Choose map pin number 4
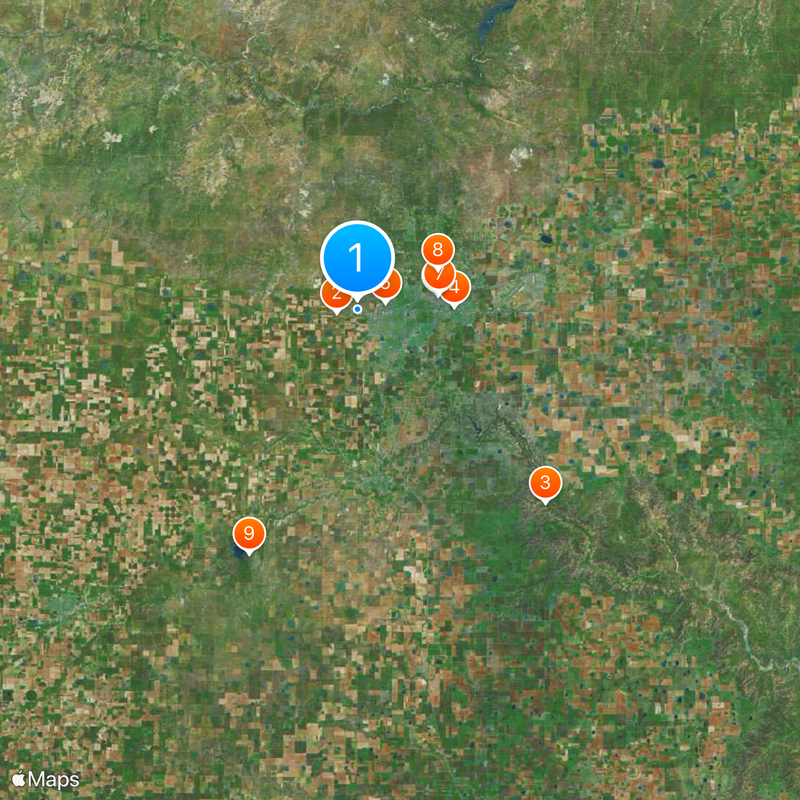The width and height of the screenshot is (800, 800). [x=457, y=289]
